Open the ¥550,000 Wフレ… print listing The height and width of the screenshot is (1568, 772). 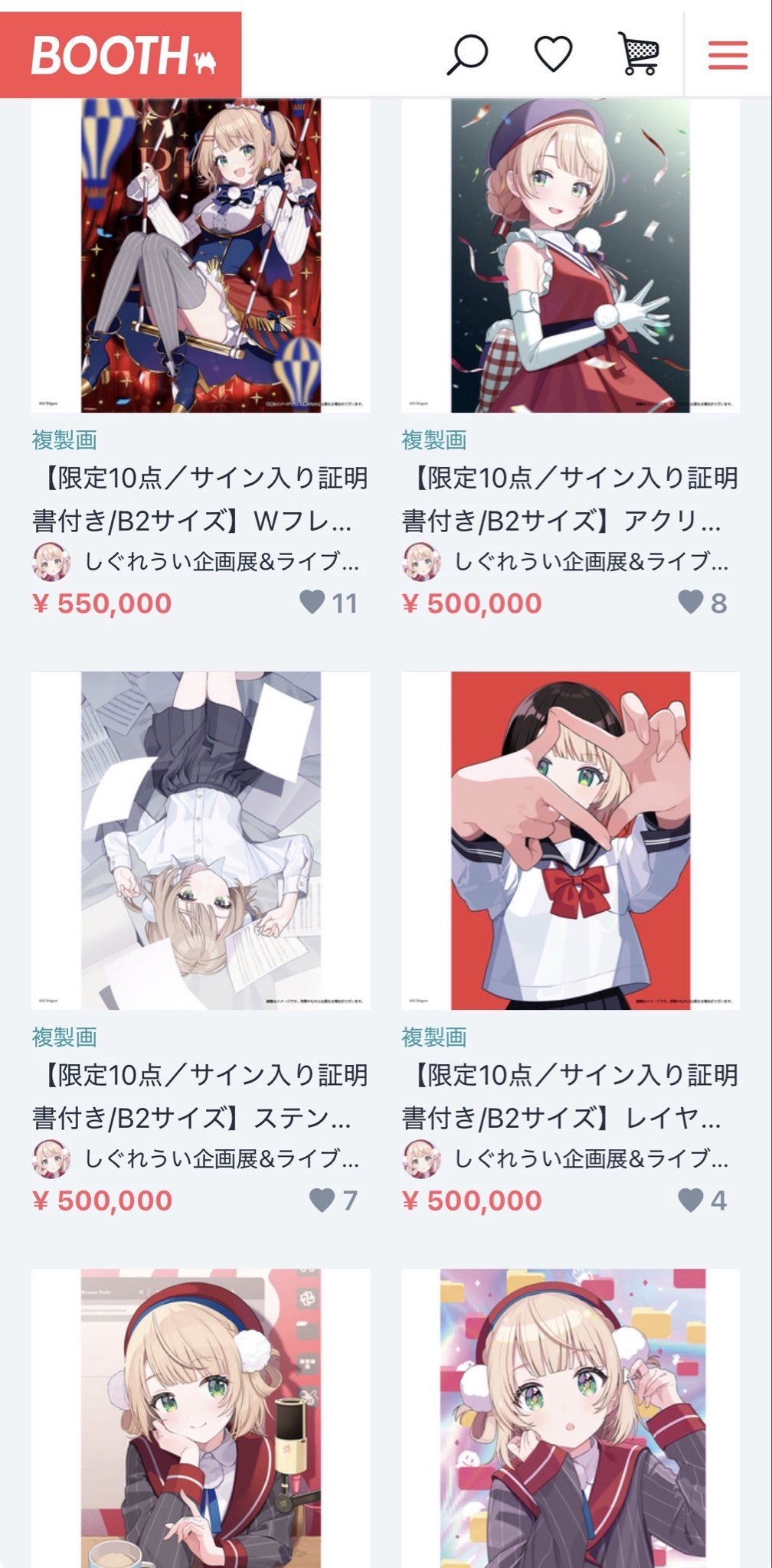tap(201, 499)
